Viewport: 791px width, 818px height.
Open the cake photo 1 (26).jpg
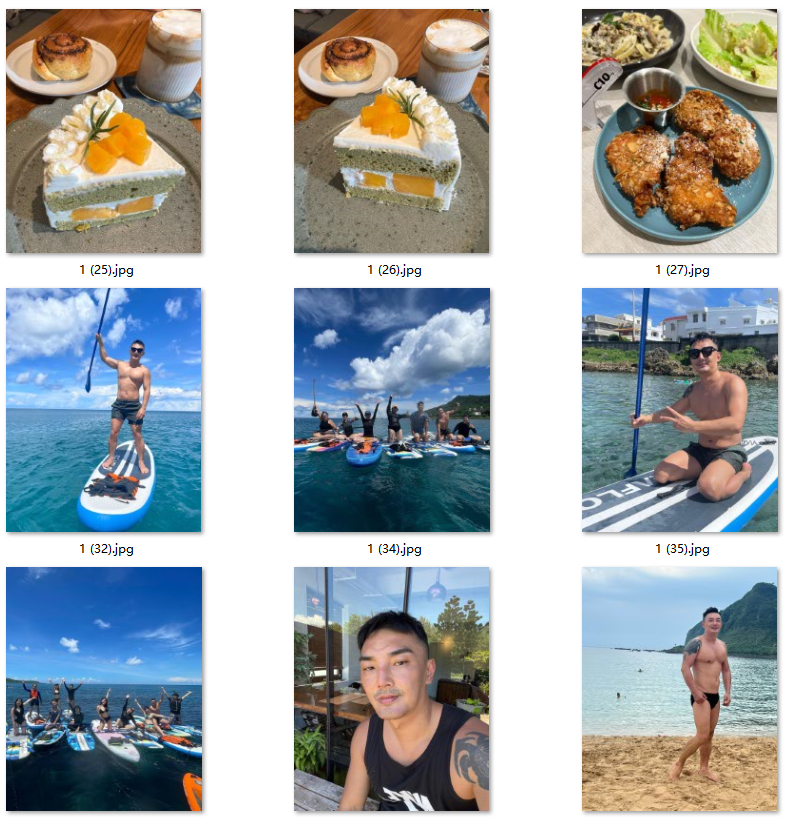(391, 131)
